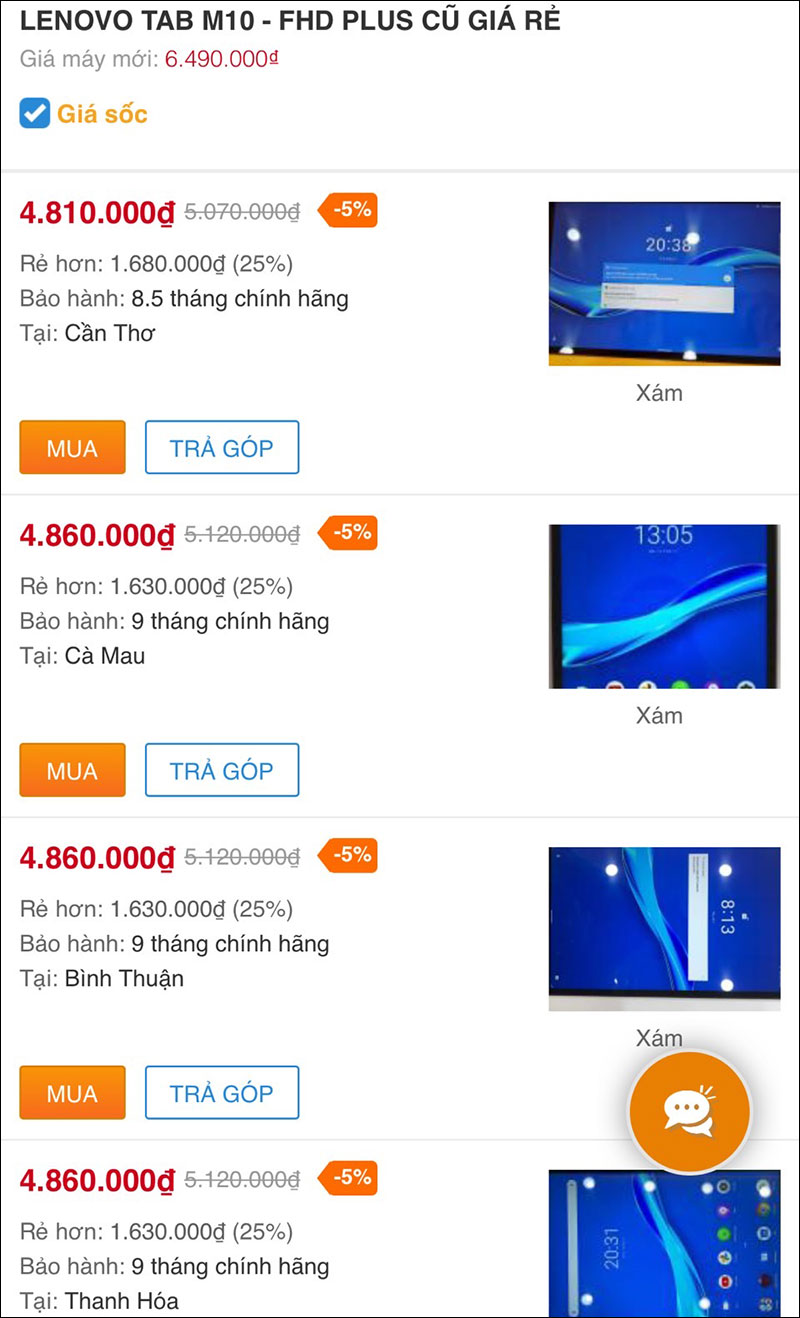800x1318 pixels.
Task: Click MUA on the Cần Thơ listing
Action: click(x=71, y=447)
